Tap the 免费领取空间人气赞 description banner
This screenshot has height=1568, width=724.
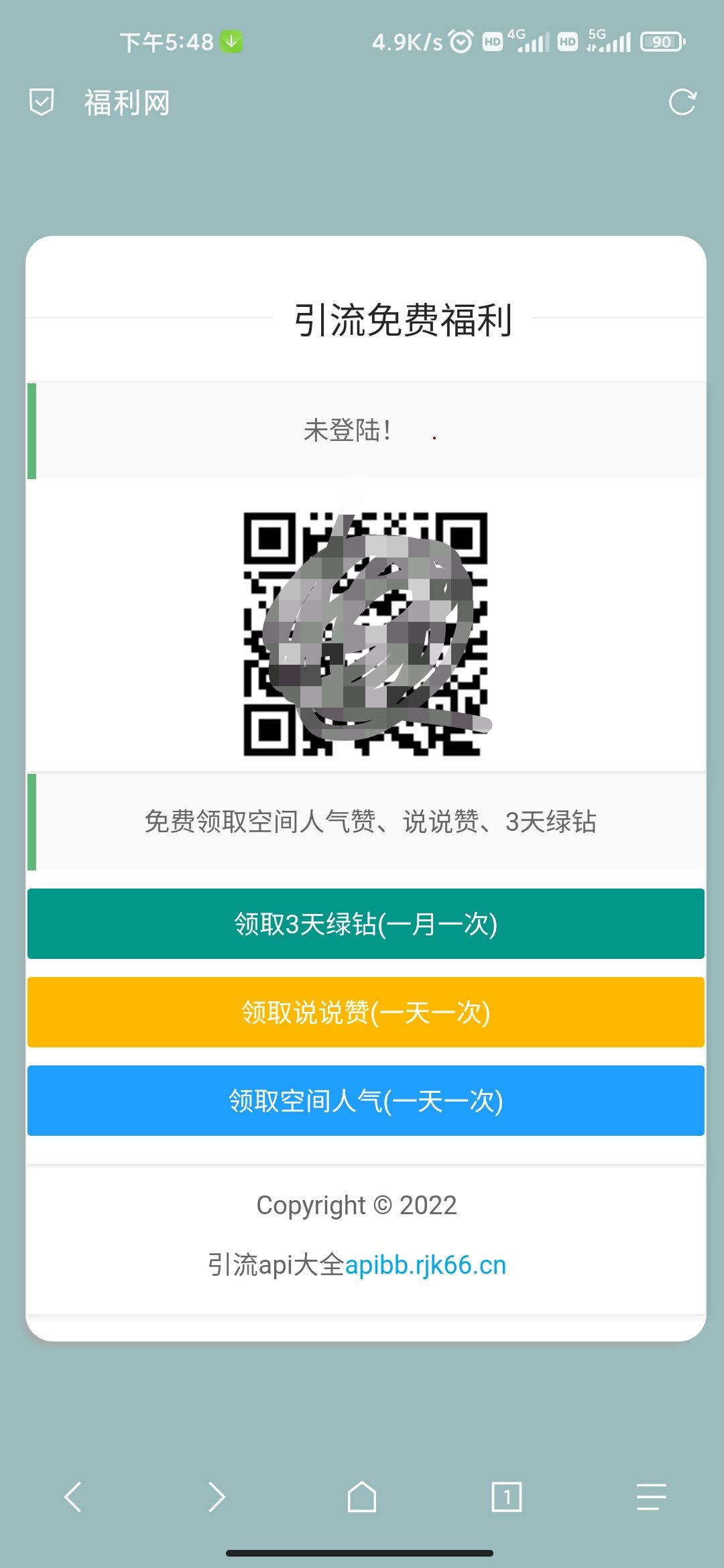pos(373,820)
